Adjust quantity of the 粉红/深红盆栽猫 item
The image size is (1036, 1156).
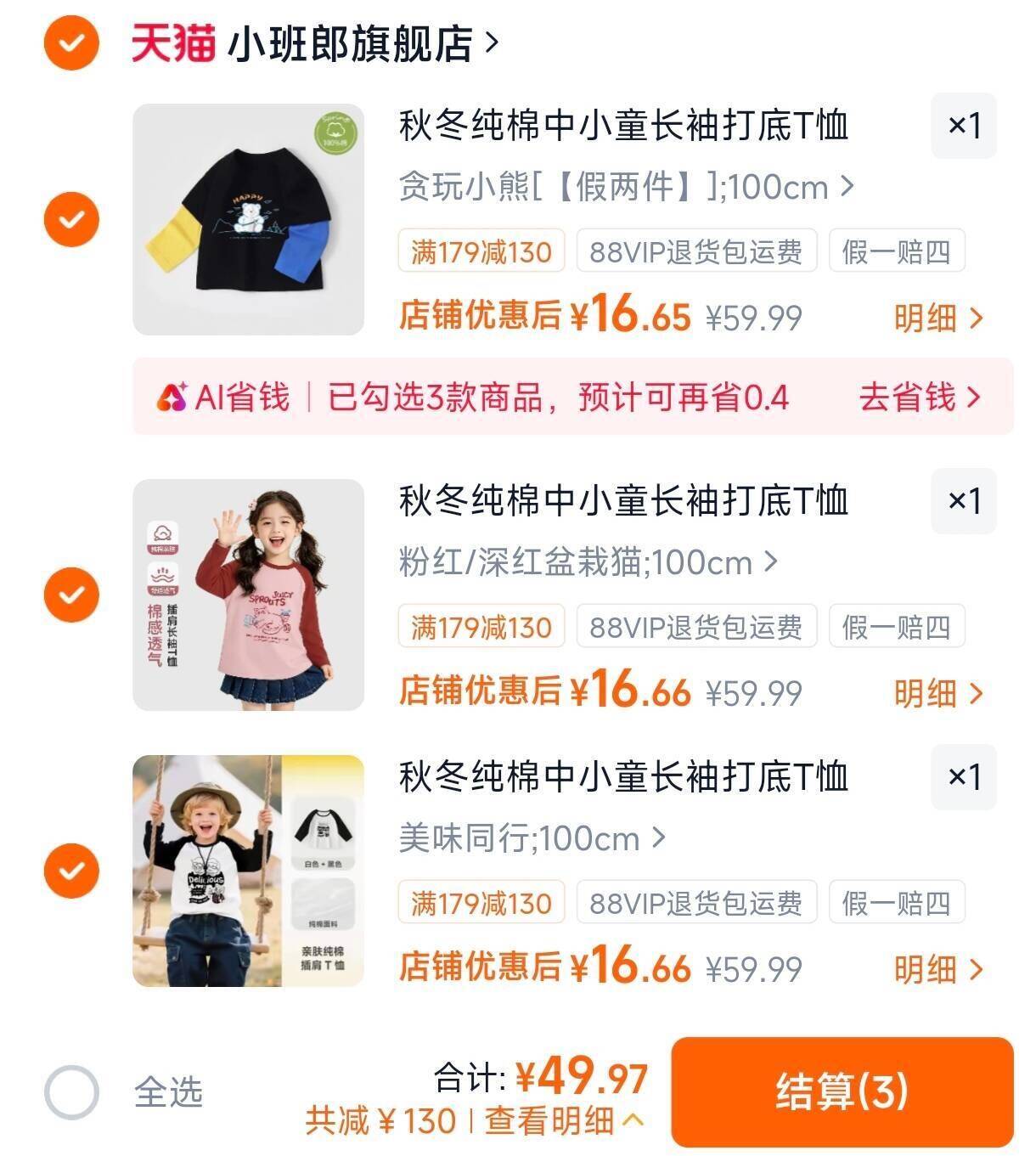(x=964, y=501)
